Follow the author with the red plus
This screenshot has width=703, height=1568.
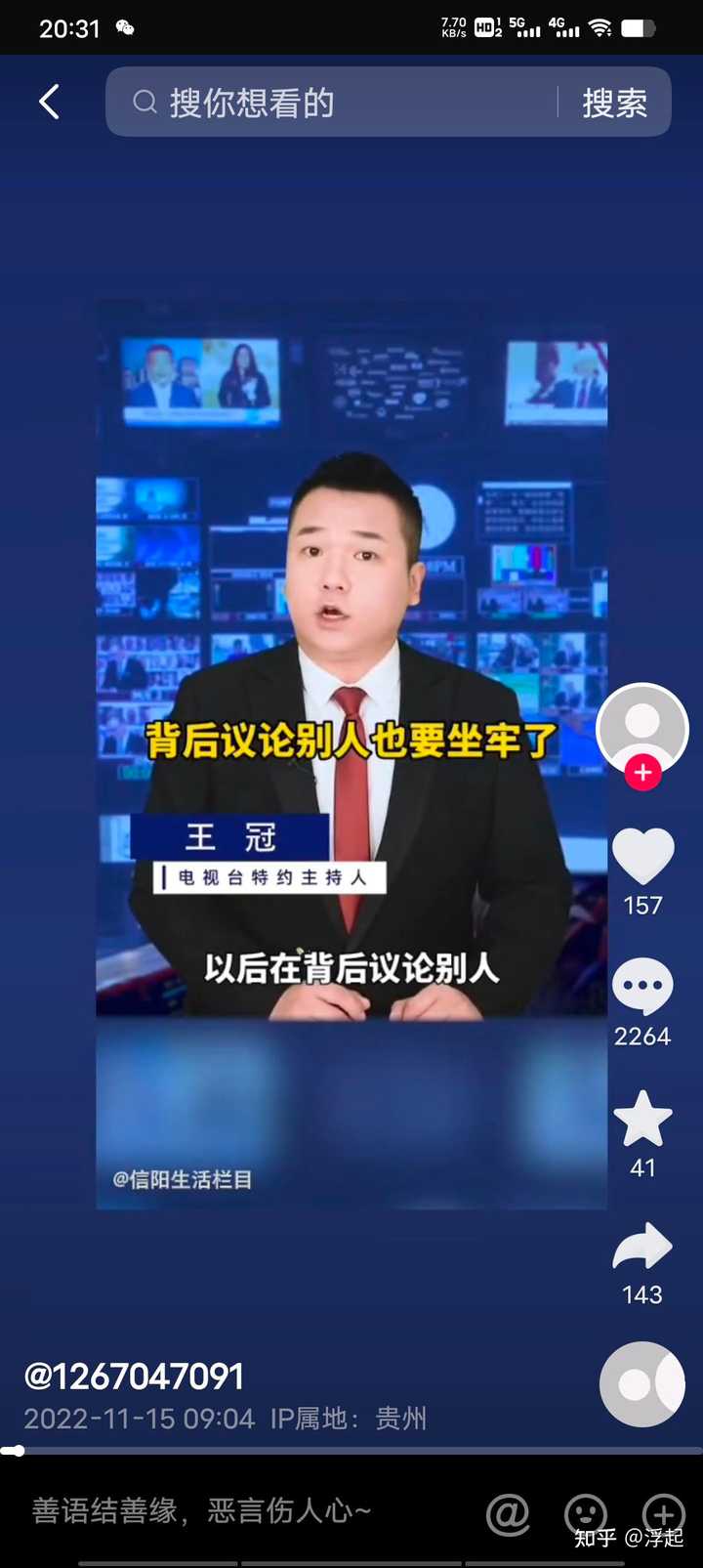(642, 773)
